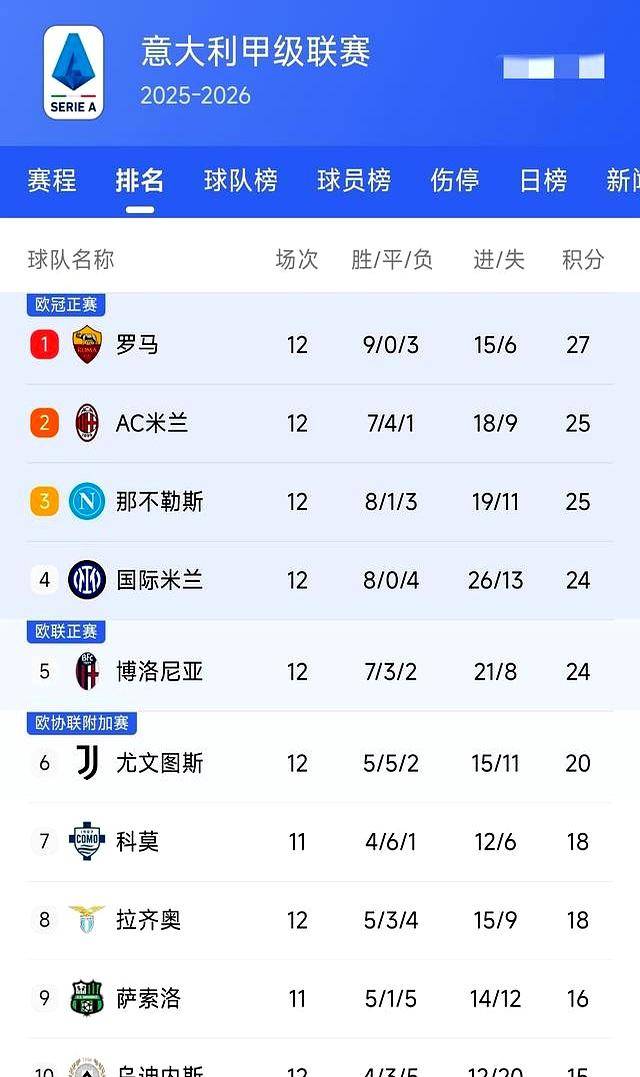Image resolution: width=640 pixels, height=1077 pixels.
Task: Select the 排名 tab
Action: coord(140,180)
